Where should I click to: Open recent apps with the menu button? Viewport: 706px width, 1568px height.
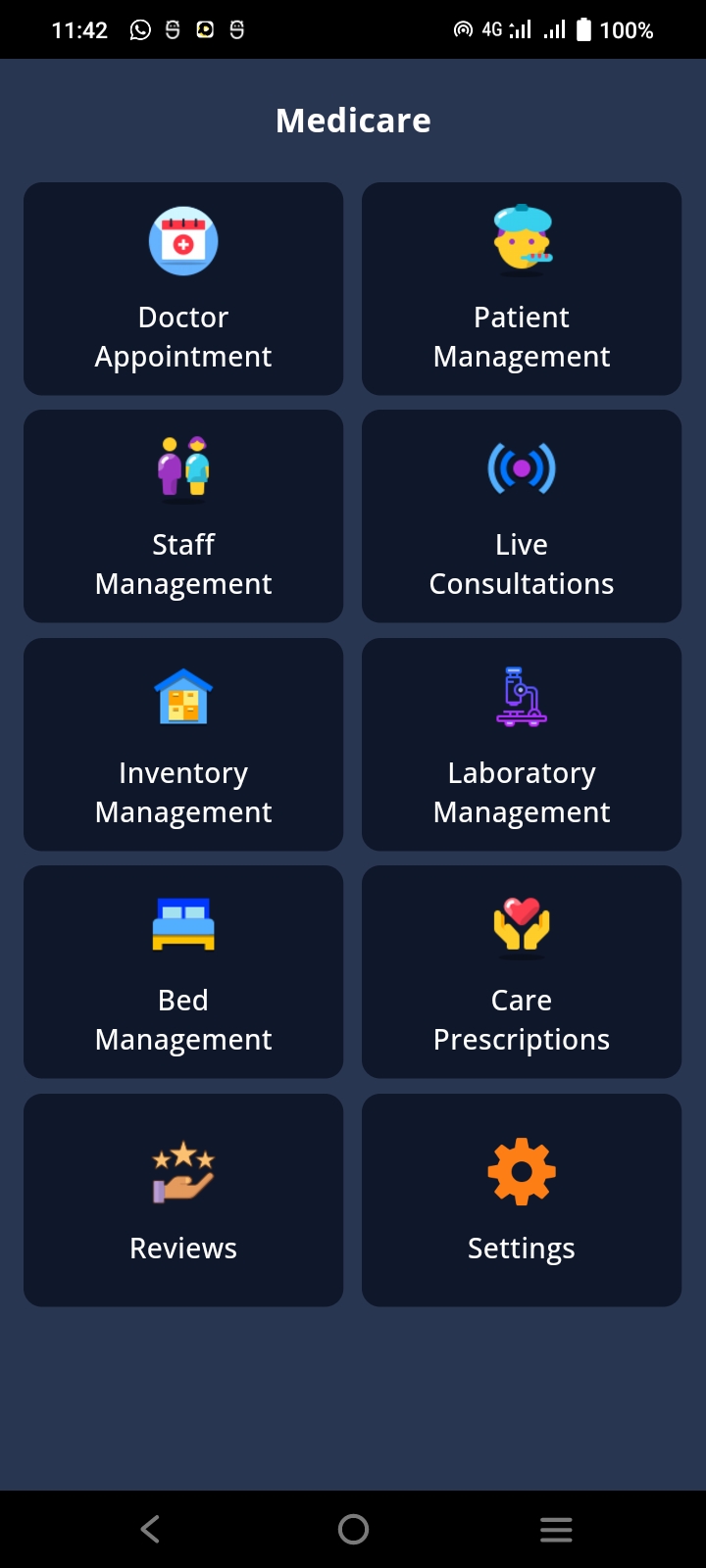pyautogui.click(x=556, y=1528)
